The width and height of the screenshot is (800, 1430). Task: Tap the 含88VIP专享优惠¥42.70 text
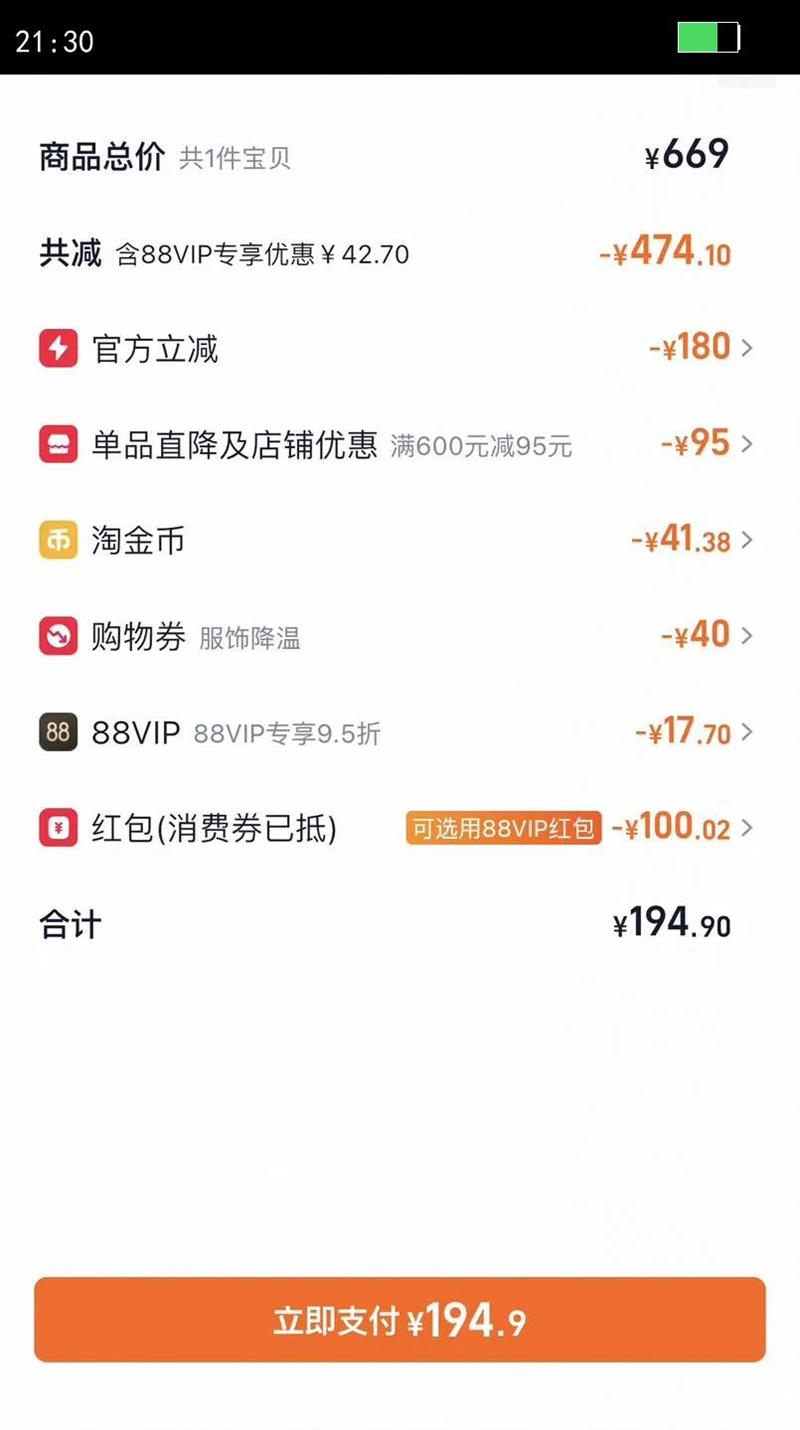[x=262, y=254]
